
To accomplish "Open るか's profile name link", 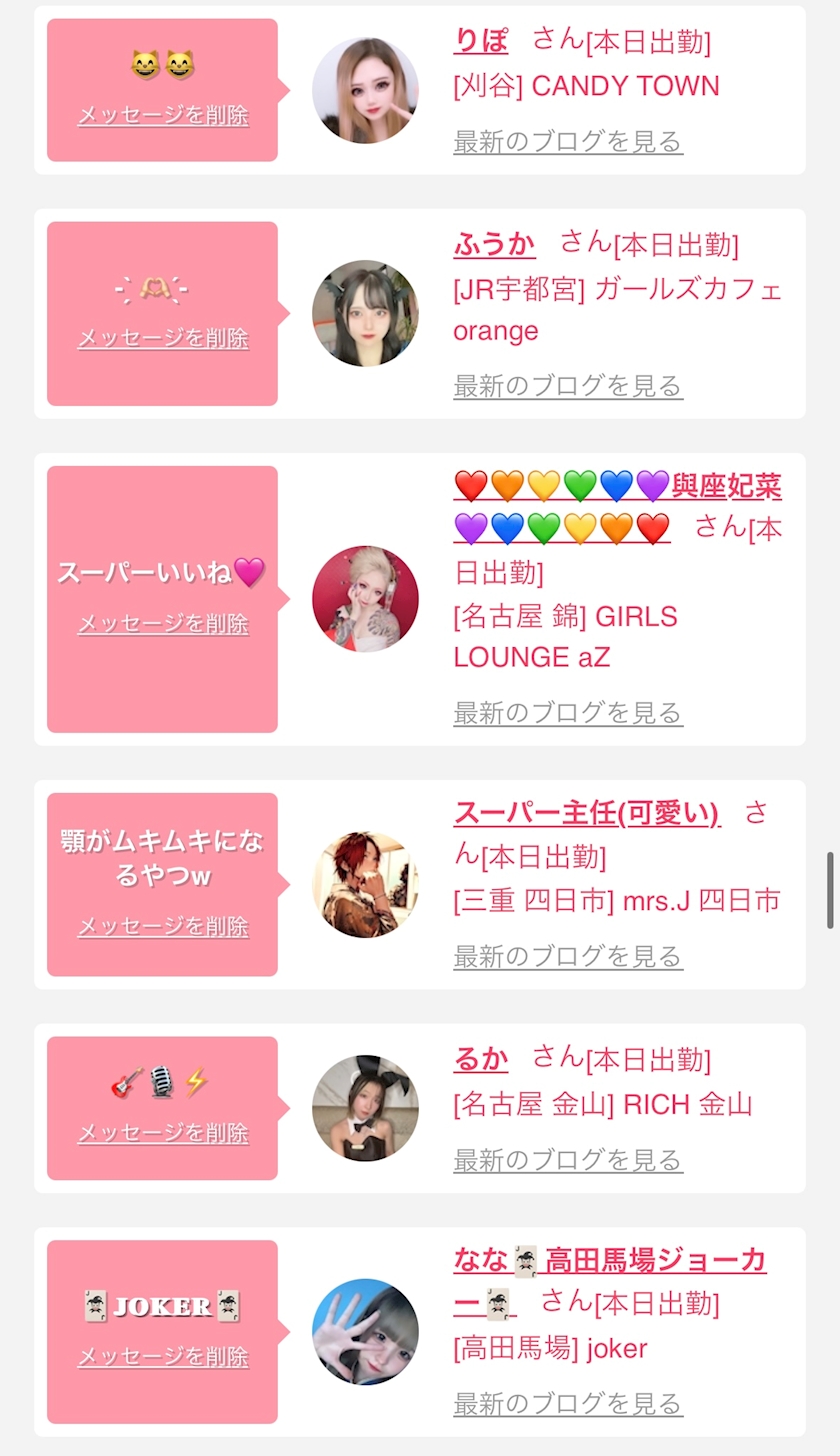I will (x=480, y=1058).
